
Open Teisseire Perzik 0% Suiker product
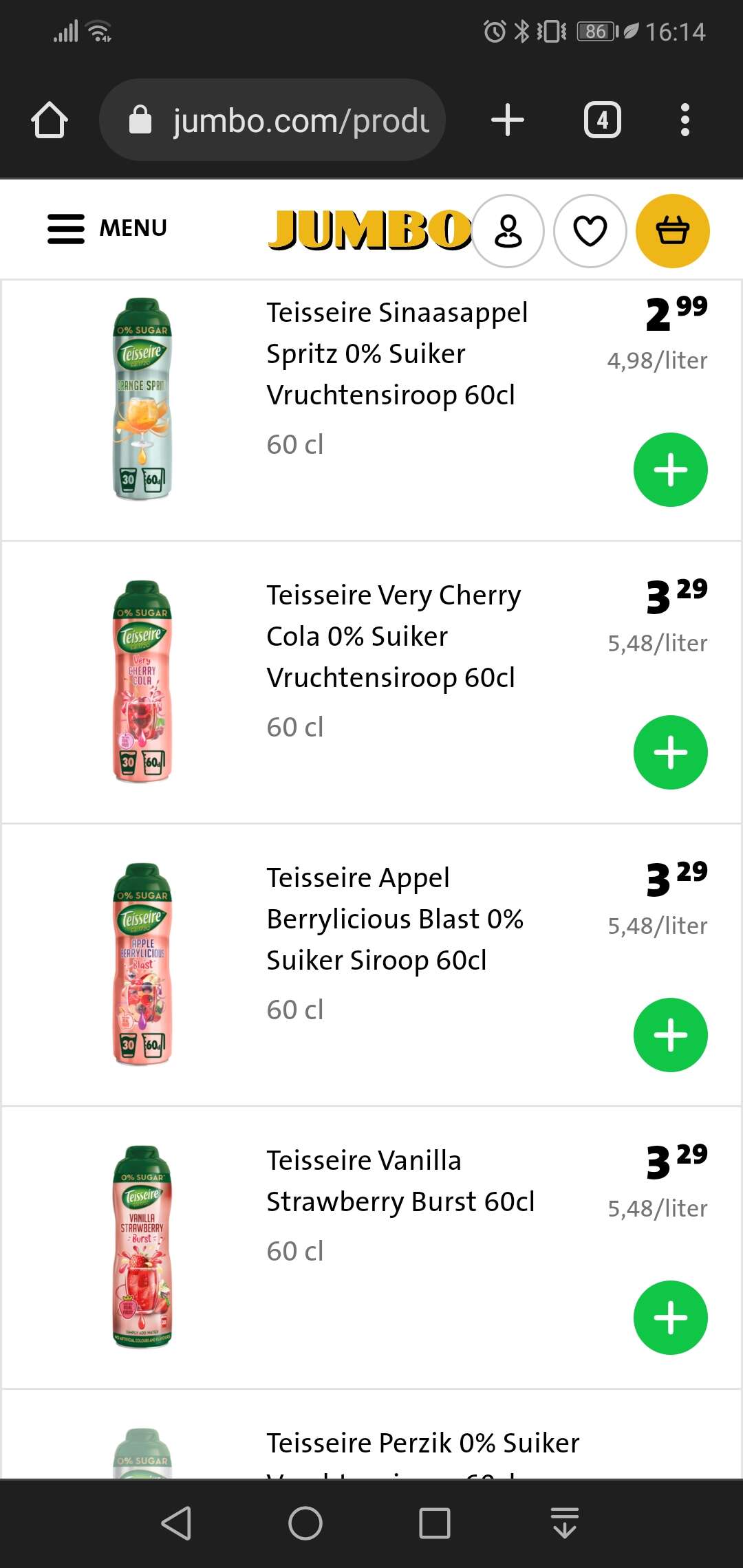click(x=423, y=1443)
